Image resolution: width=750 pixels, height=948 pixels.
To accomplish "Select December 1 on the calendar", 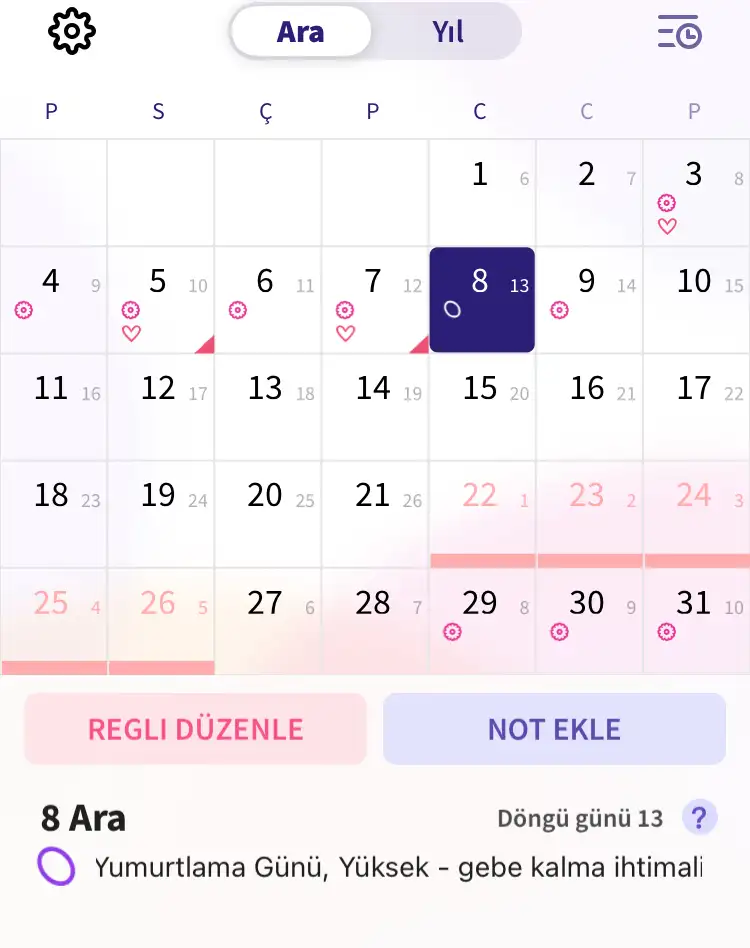I will pyautogui.click(x=481, y=192).
